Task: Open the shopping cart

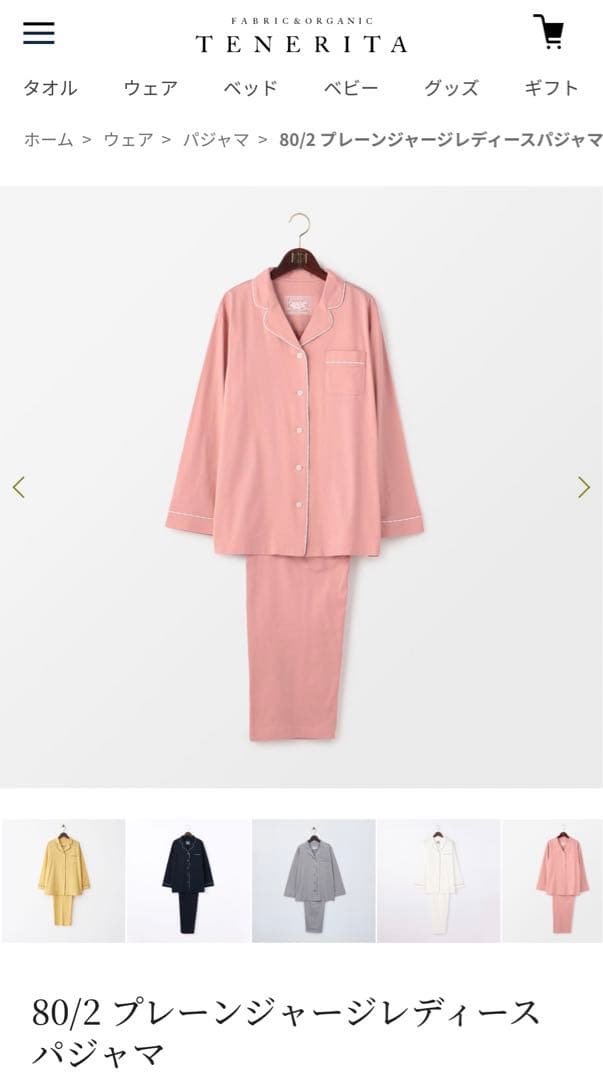Action: tap(548, 32)
